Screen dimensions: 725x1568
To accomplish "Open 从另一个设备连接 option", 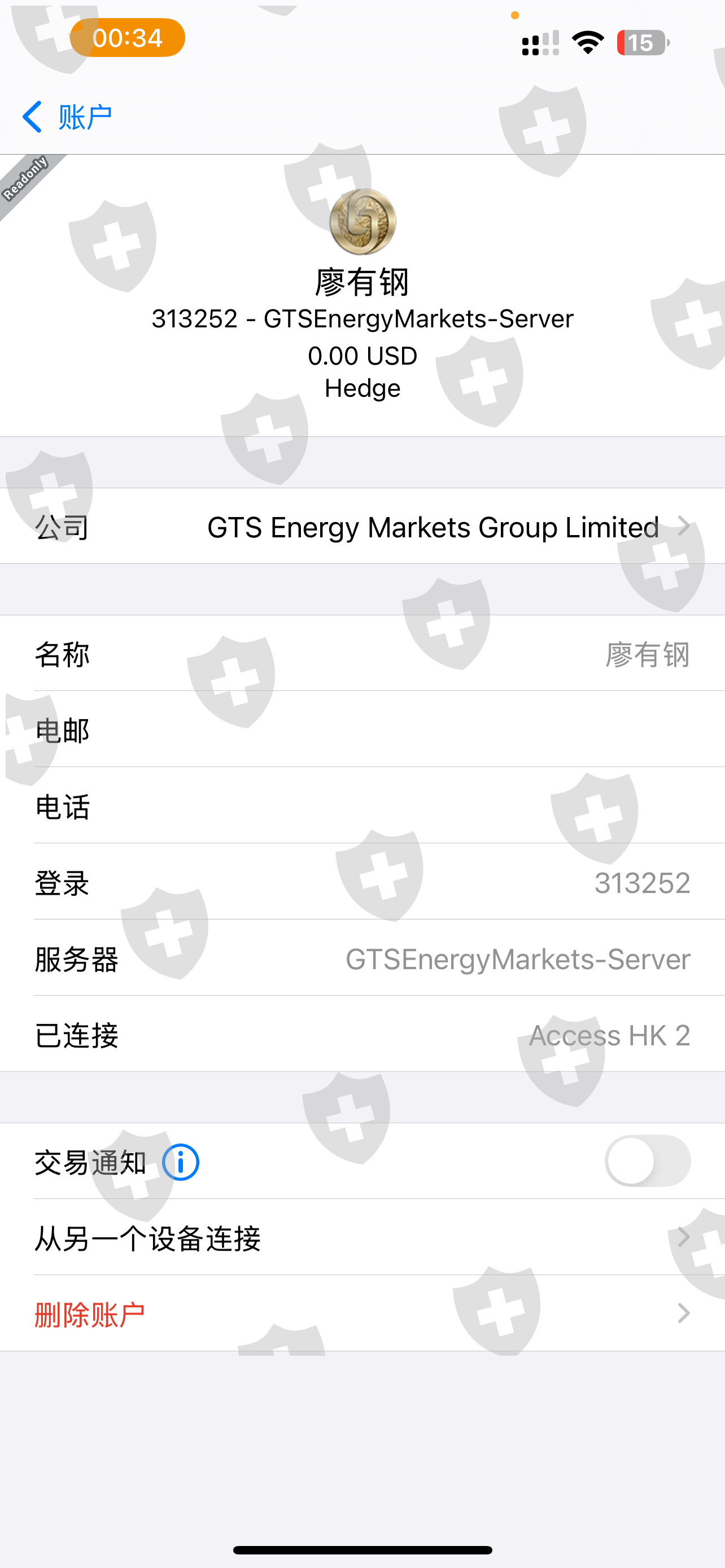I will [362, 1237].
